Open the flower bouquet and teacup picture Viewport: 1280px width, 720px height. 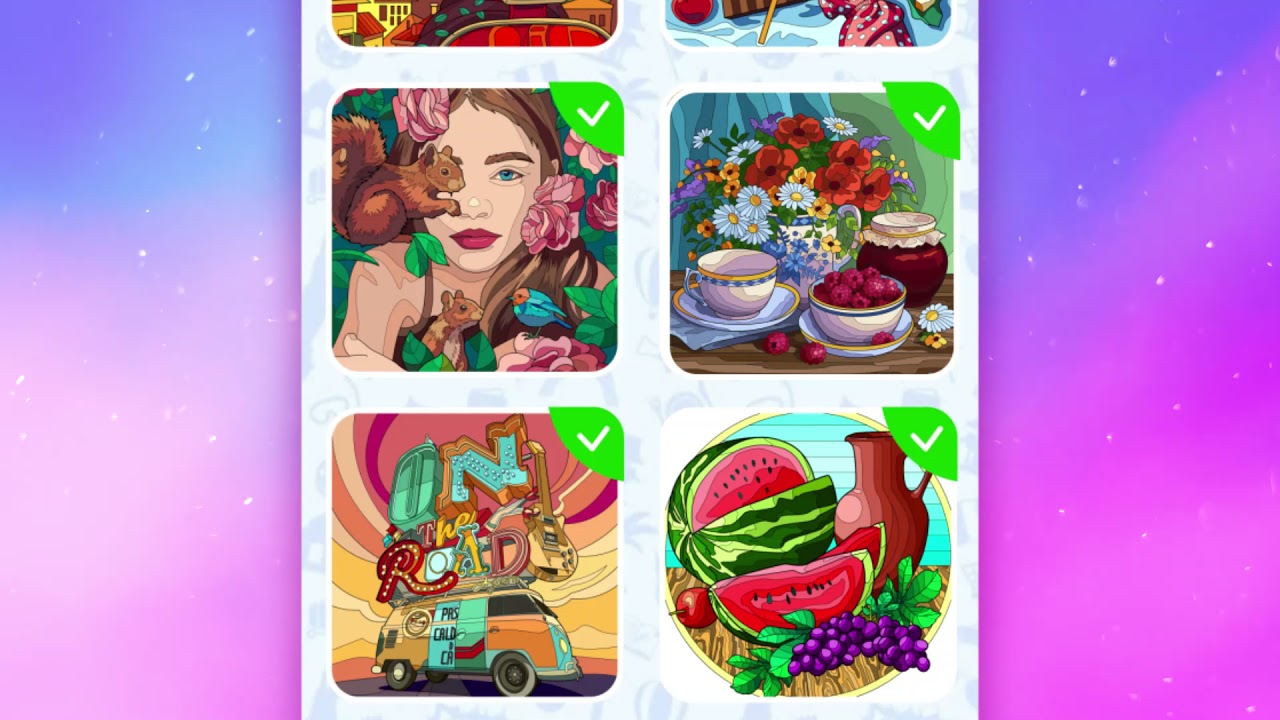tap(812, 232)
